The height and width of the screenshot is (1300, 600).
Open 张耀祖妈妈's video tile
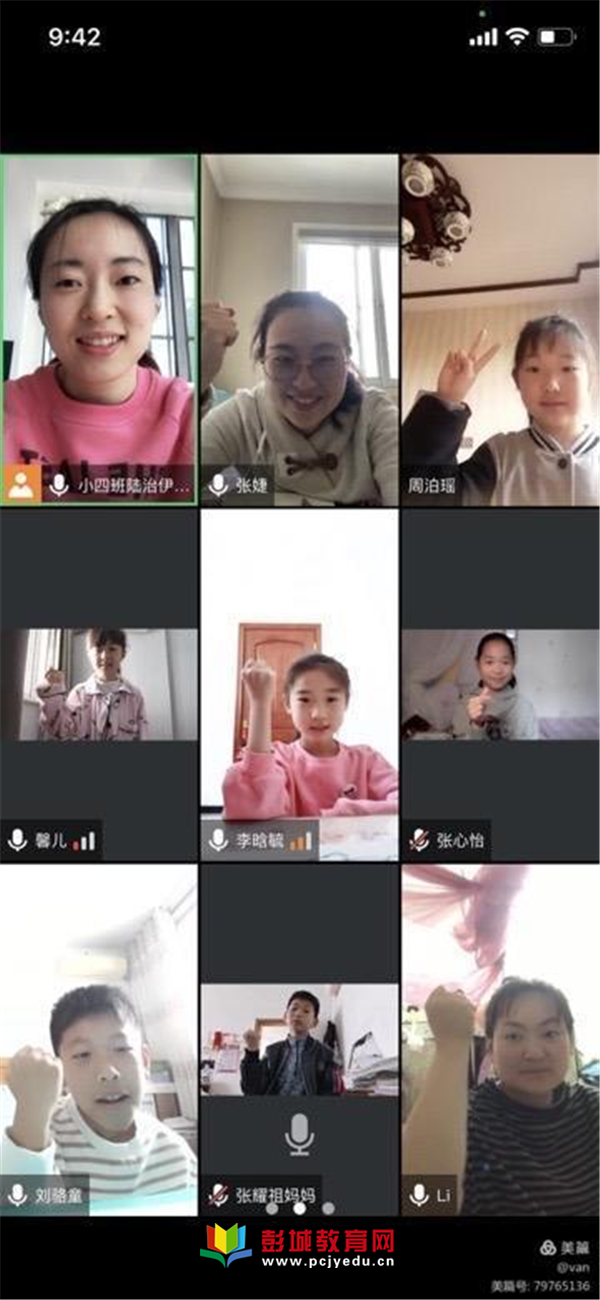[299, 1040]
